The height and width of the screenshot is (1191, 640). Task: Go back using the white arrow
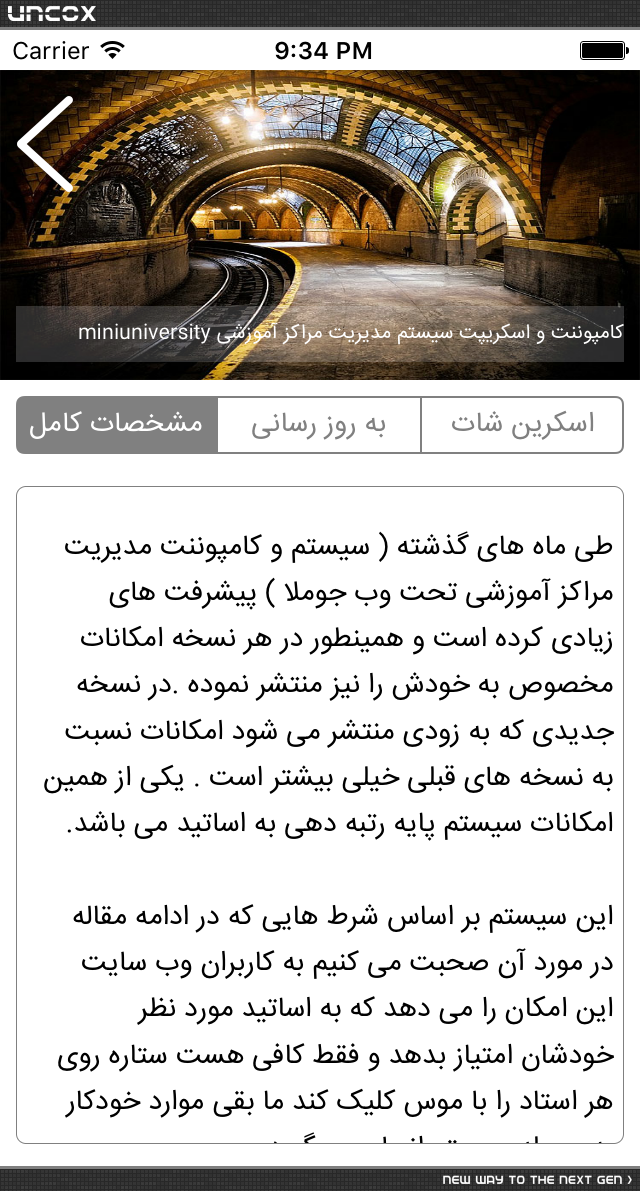tap(46, 144)
